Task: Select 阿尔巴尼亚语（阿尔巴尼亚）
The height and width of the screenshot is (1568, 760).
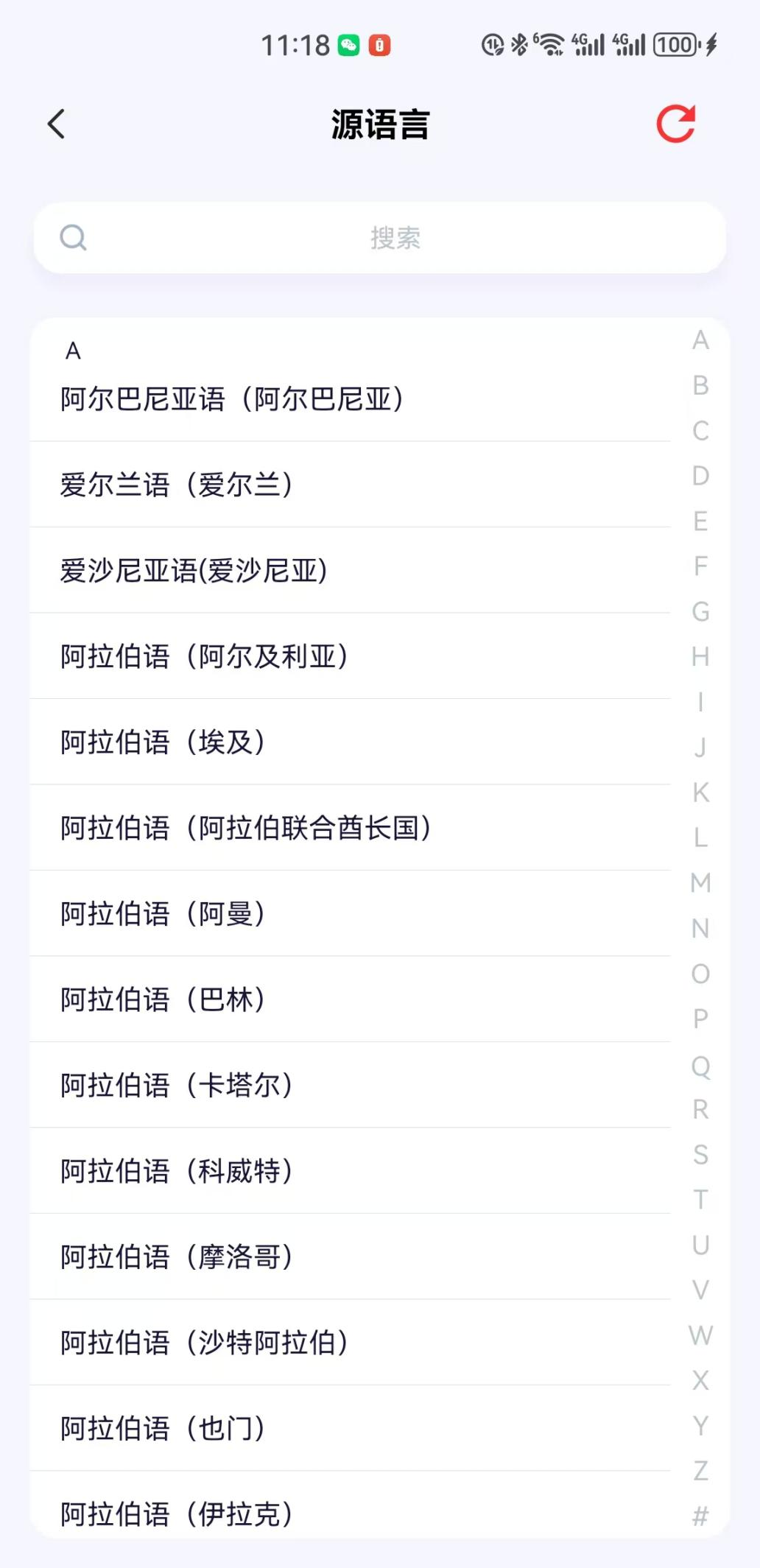Action: (x=231, y=399)
